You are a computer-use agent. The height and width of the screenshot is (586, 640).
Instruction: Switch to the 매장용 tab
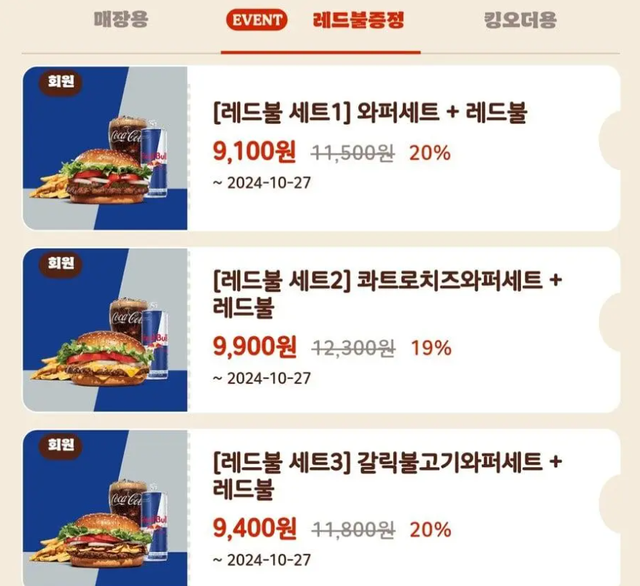tap(121, 20)
